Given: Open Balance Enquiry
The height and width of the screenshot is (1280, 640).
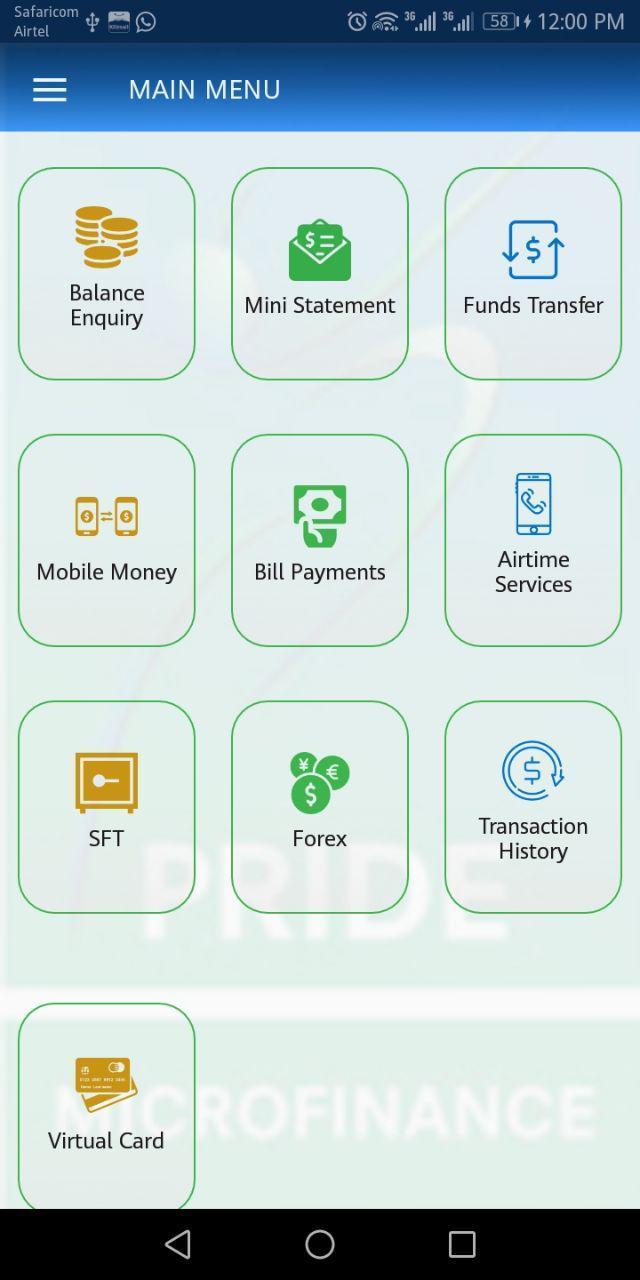Looking at the screenshot, I should [107, 273].
